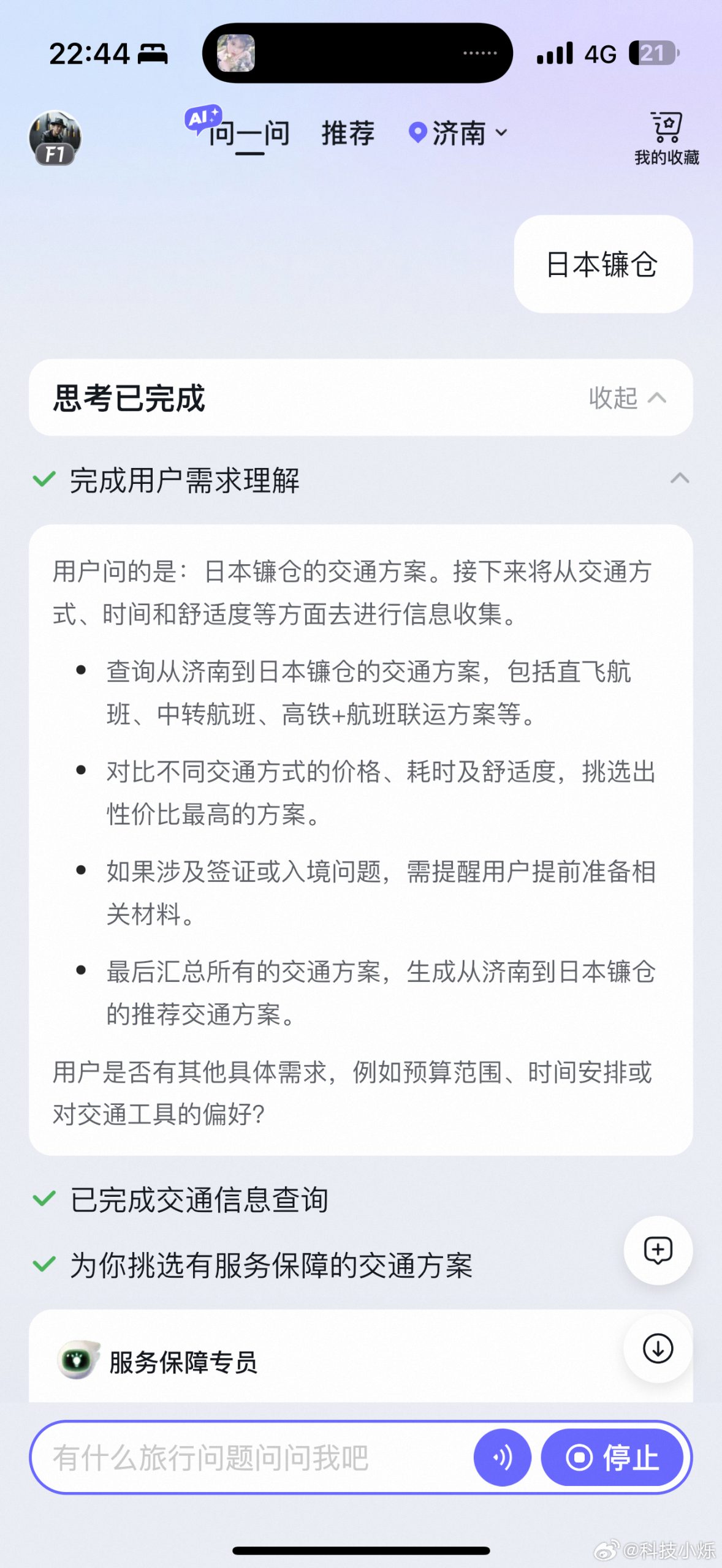Jump to bottom with the down arrow

[658, 1348]
